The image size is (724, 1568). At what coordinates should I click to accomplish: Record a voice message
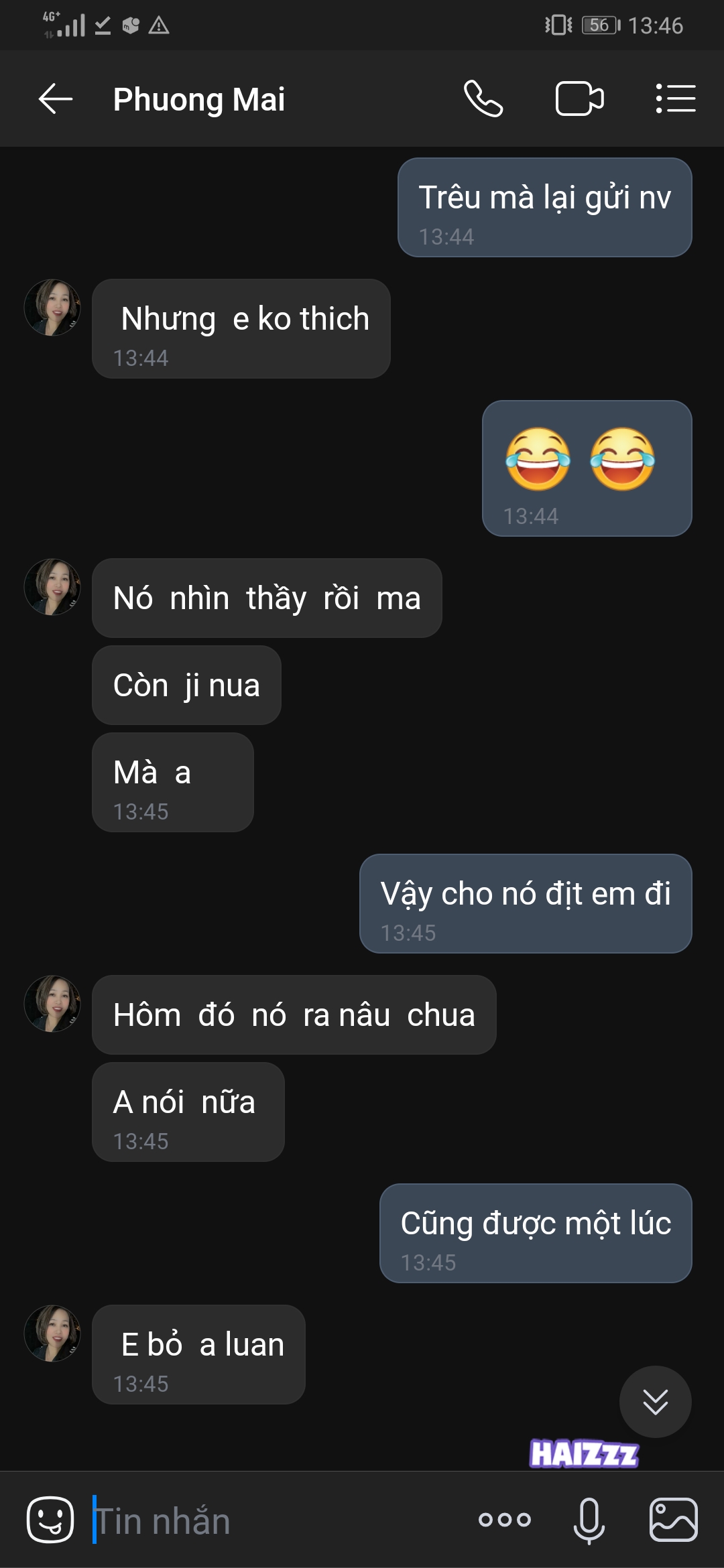pyautogui.click(x=589, y=1520)
